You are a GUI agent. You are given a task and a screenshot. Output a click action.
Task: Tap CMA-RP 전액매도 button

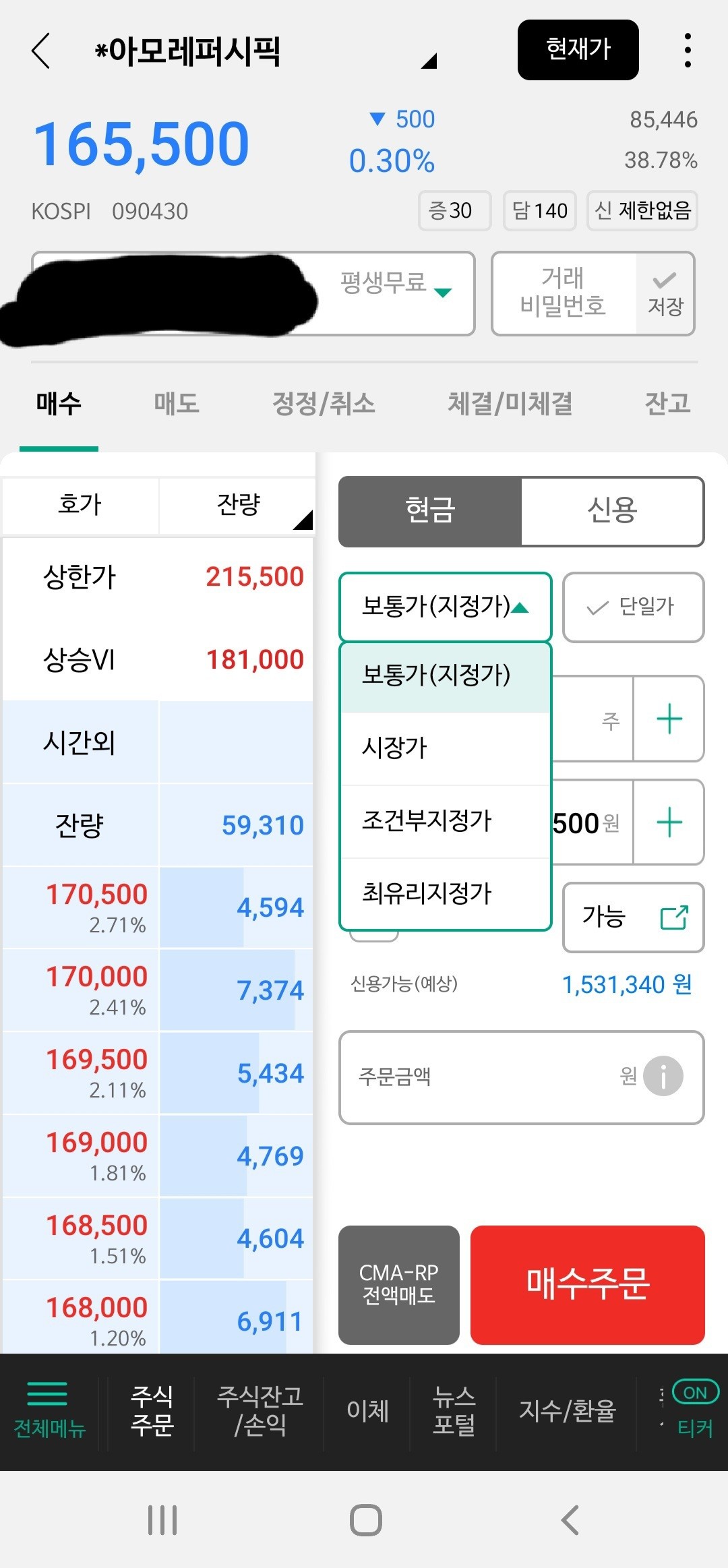tap(399, 1285)
